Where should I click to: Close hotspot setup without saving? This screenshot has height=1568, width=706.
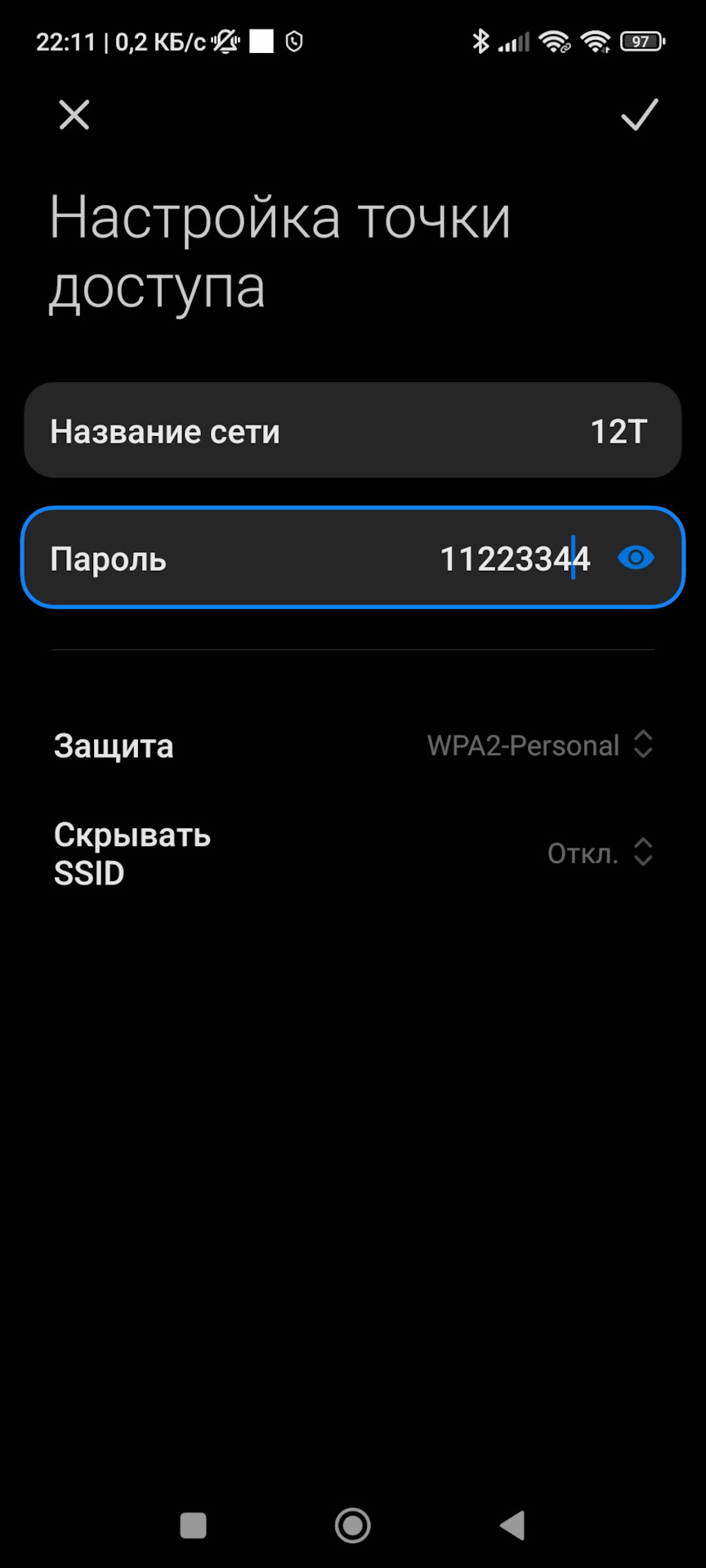74,115
